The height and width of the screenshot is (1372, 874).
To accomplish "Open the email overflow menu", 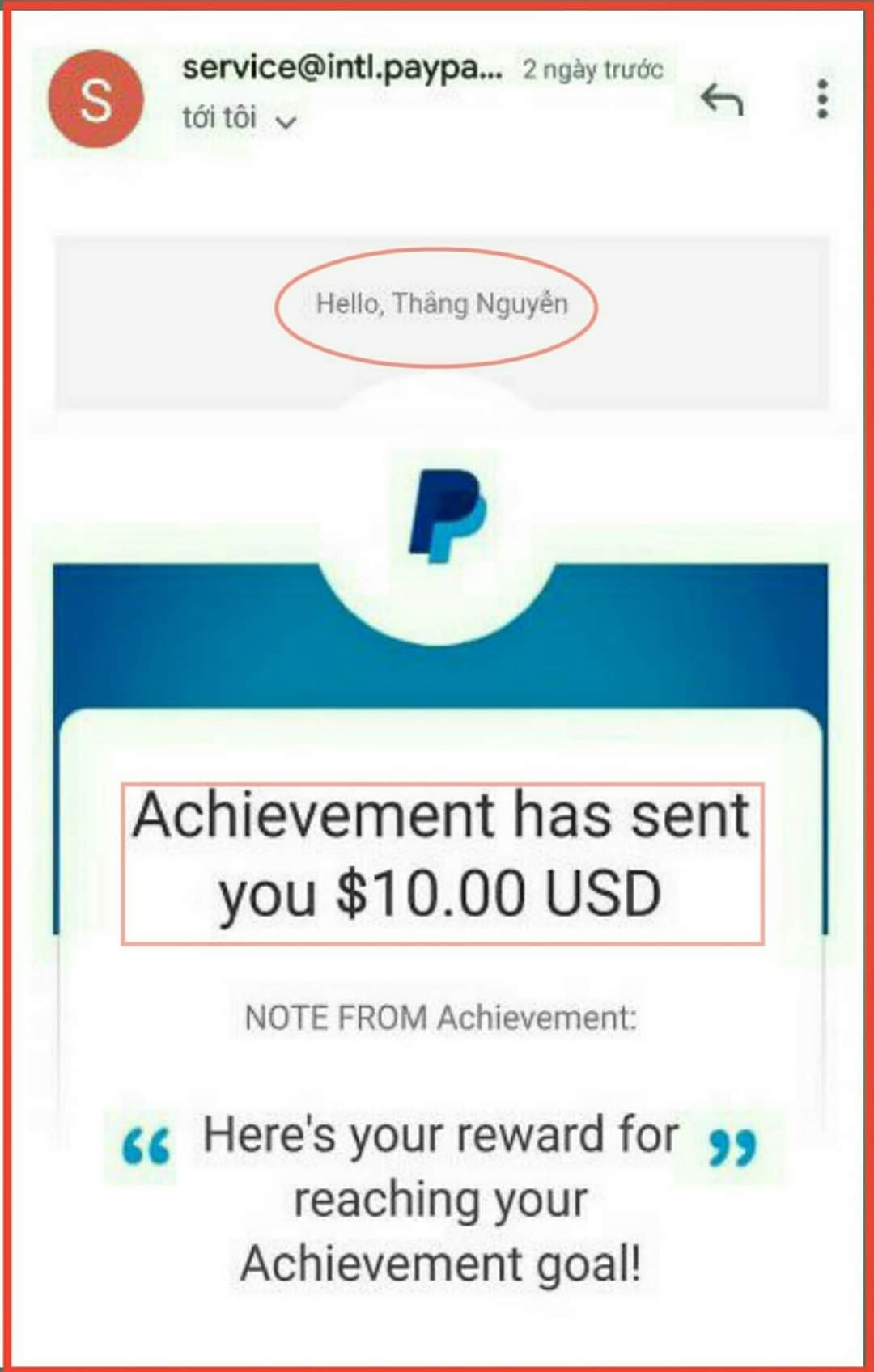I will (x=822, y=99).
